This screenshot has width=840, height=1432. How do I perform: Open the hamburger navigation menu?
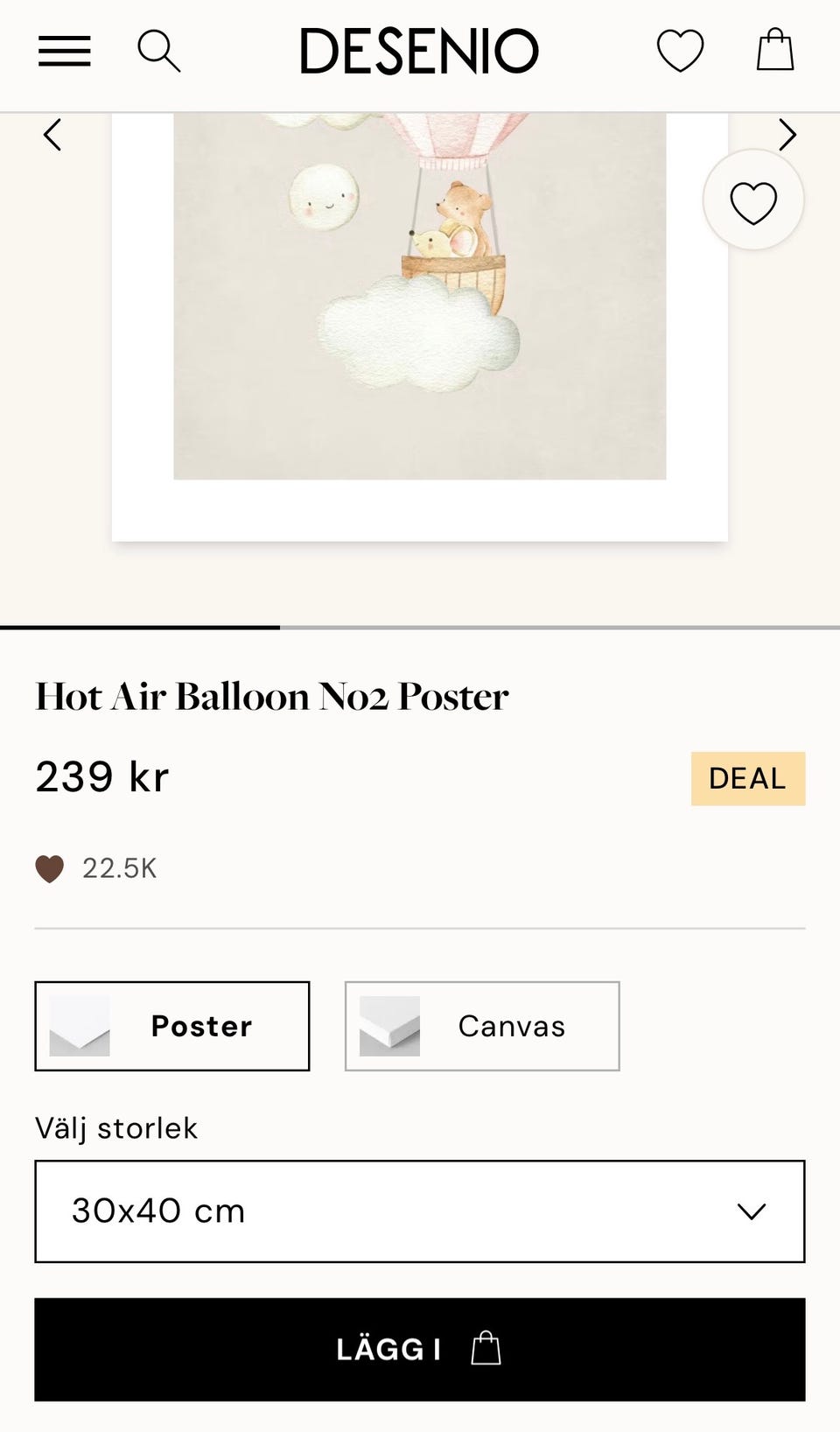click(64, 52)
